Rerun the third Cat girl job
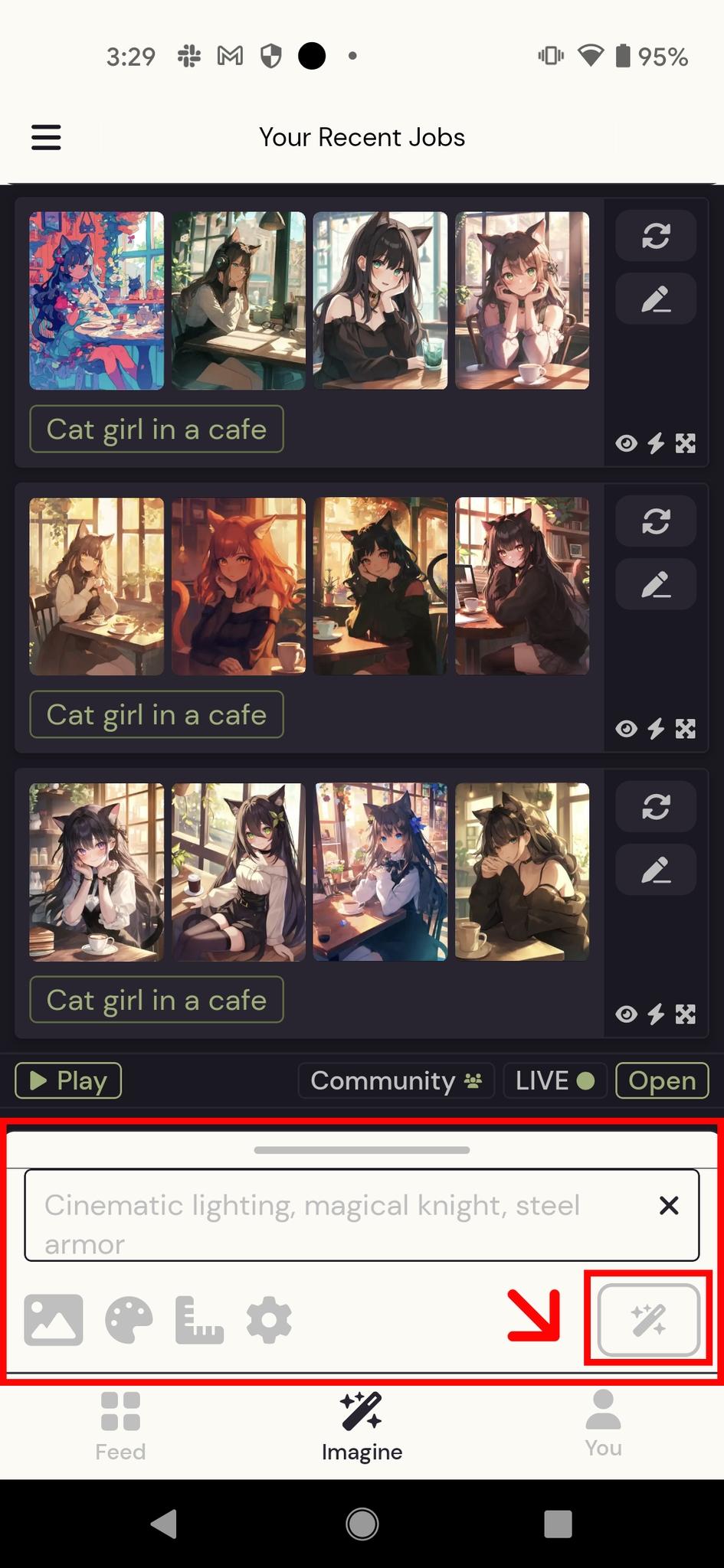The height and width of the screenshot is (1568, 724). 656,807
